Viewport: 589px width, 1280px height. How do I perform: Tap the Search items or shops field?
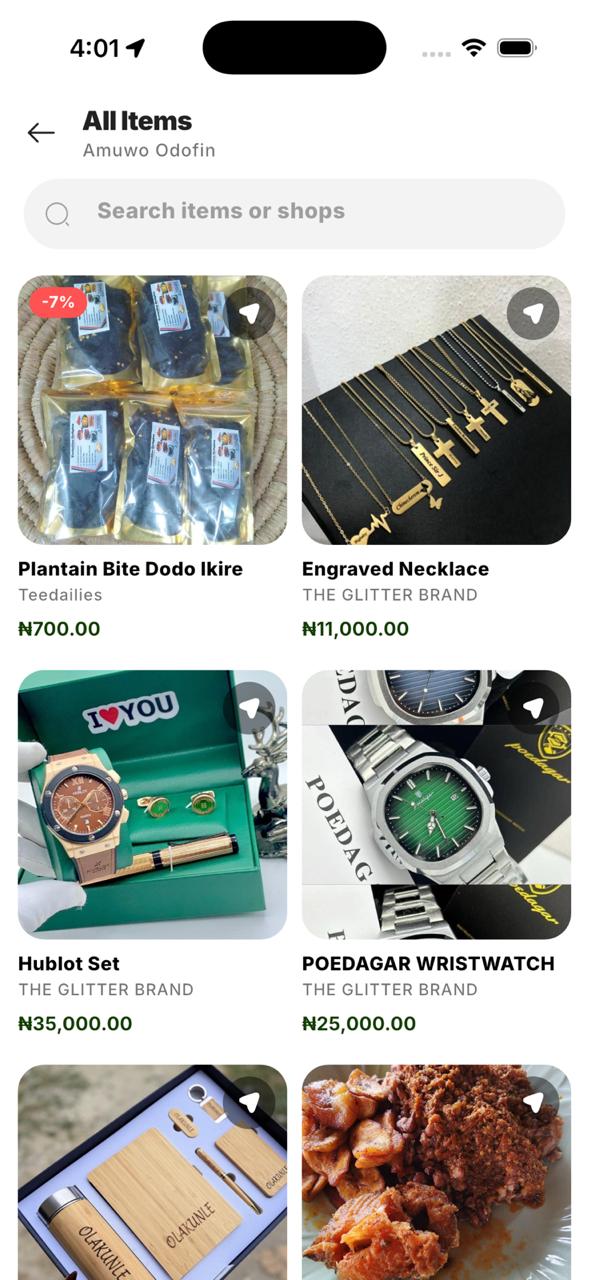point(294,213)
